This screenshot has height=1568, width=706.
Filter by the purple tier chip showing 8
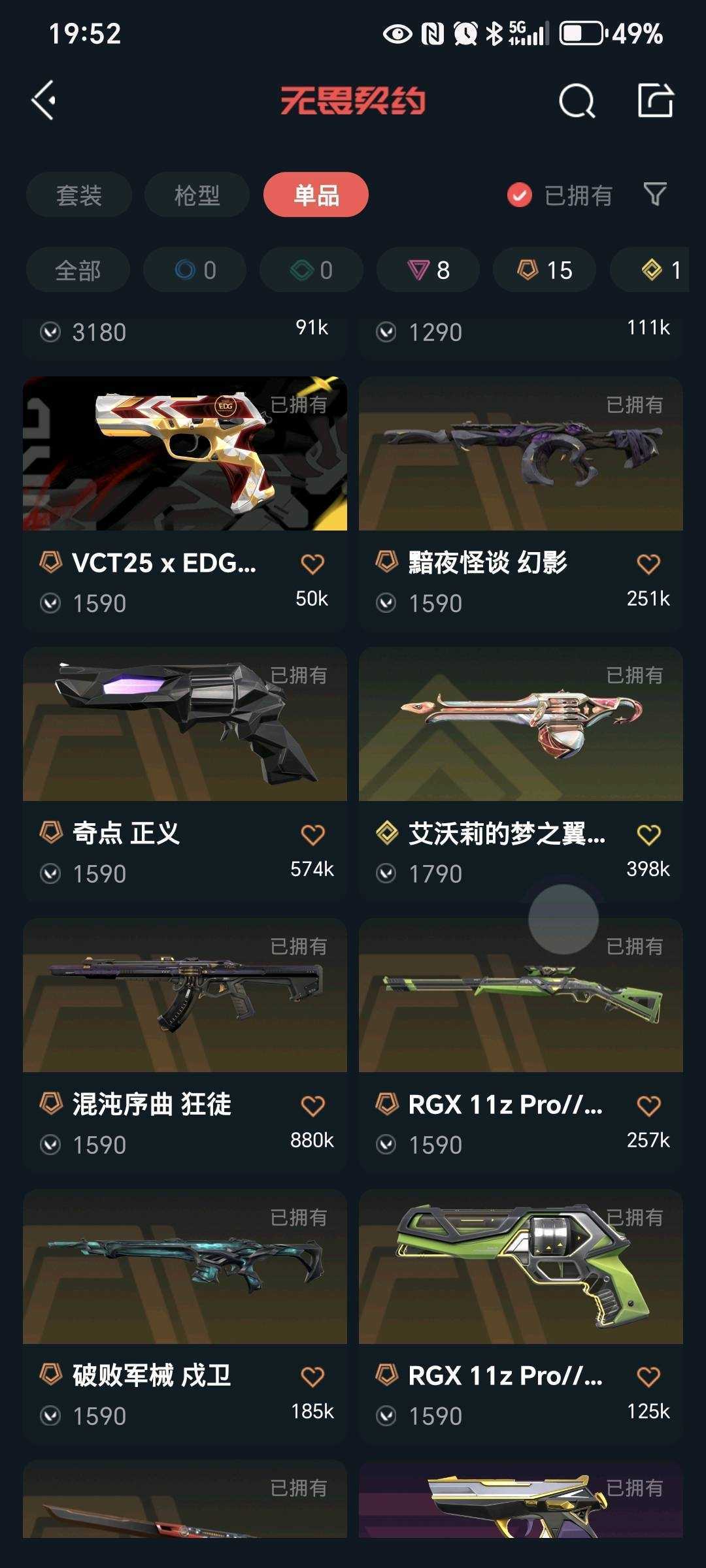click(428, 270)
